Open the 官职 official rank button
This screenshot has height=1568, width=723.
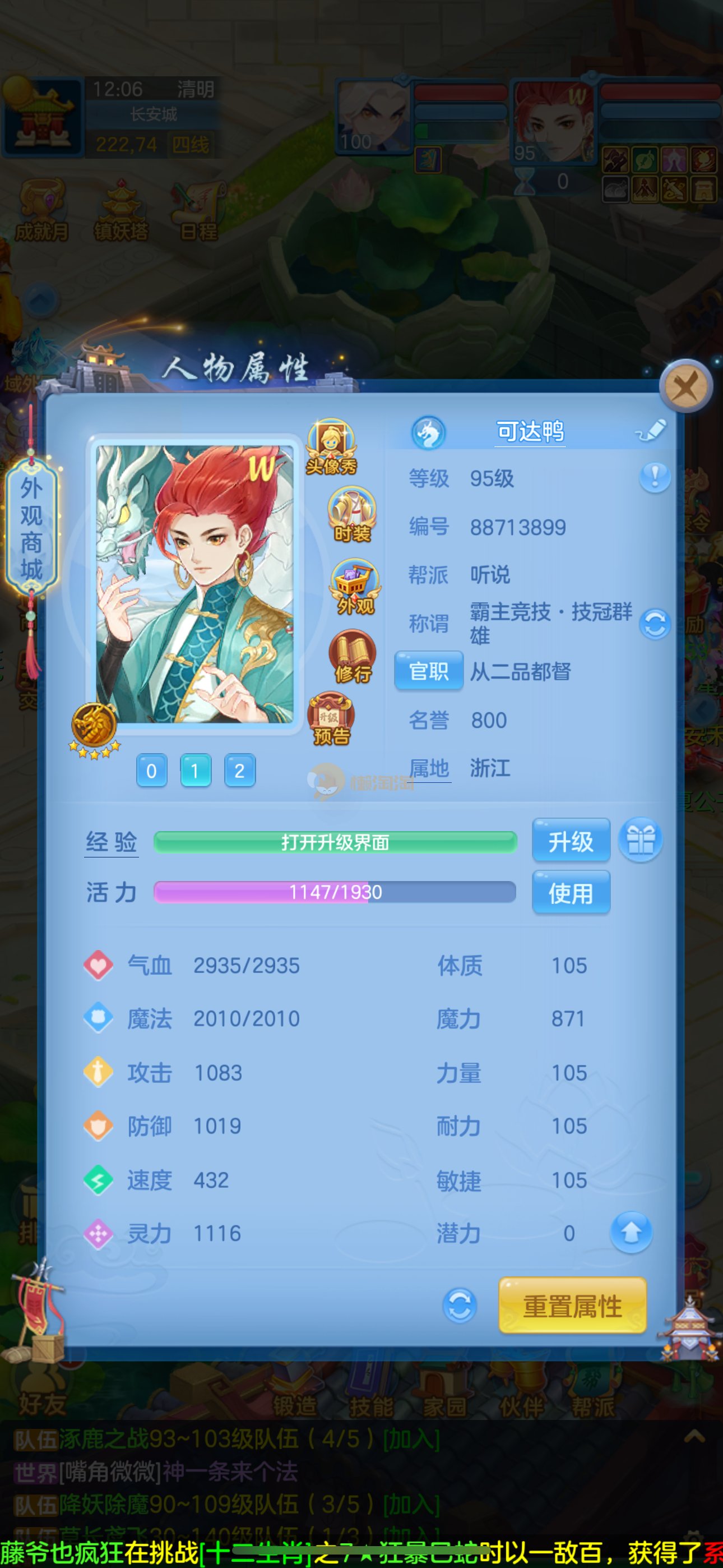(428, 671)
